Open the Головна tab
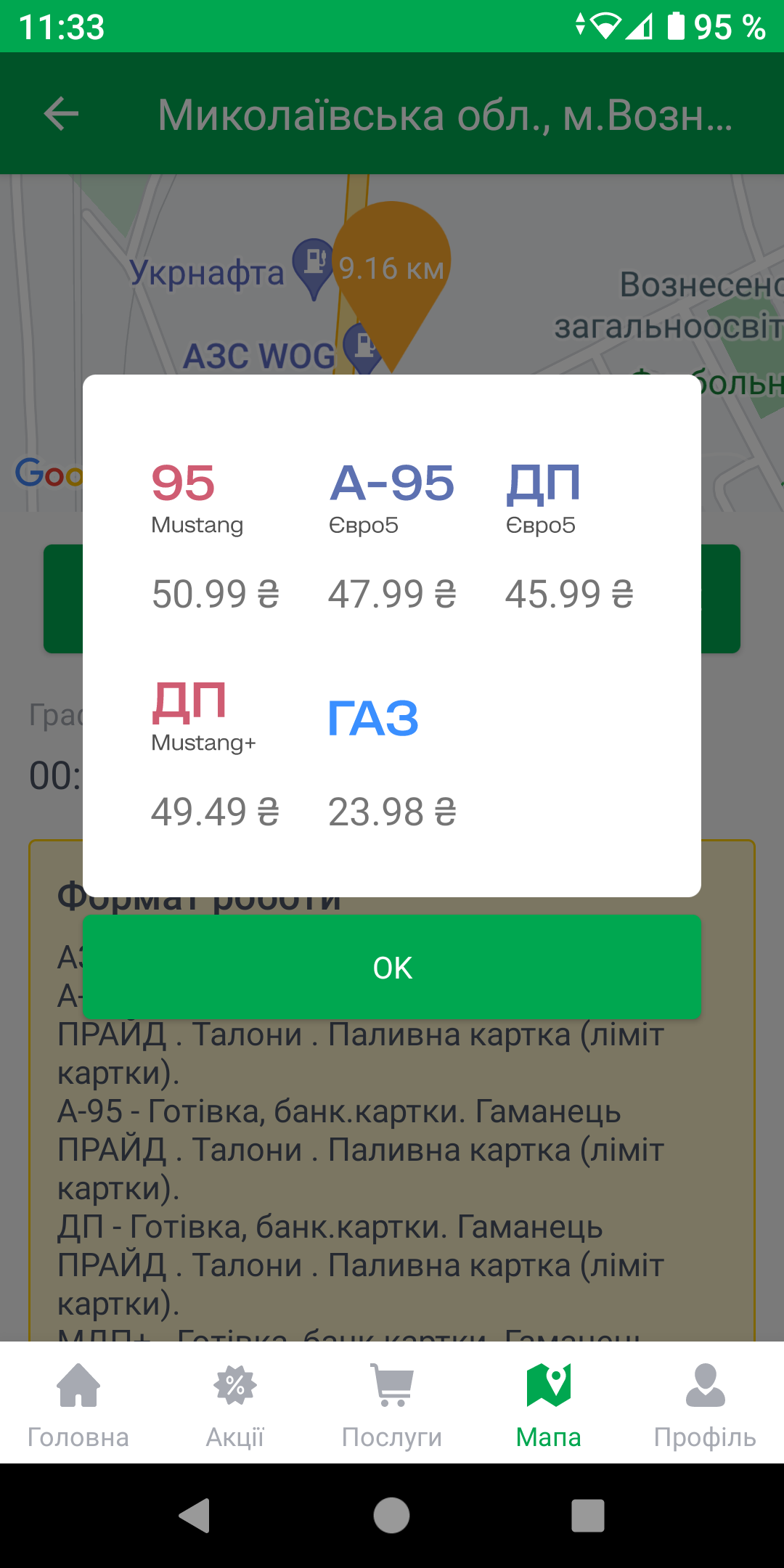This screenshot has width=784, height=1568. (78, 1404)
